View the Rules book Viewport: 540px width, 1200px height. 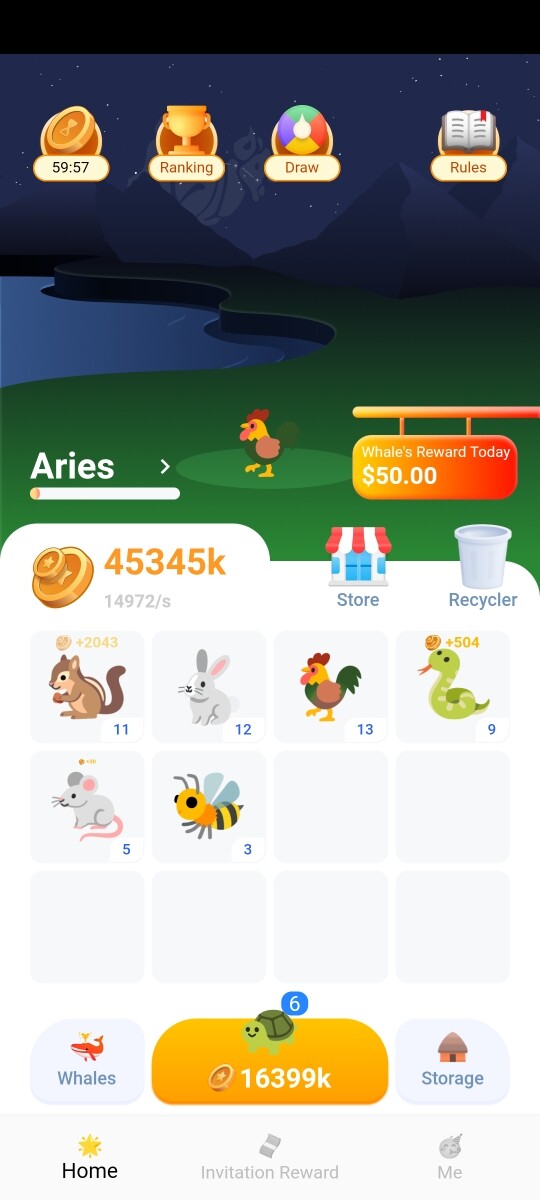pos(468,143)
